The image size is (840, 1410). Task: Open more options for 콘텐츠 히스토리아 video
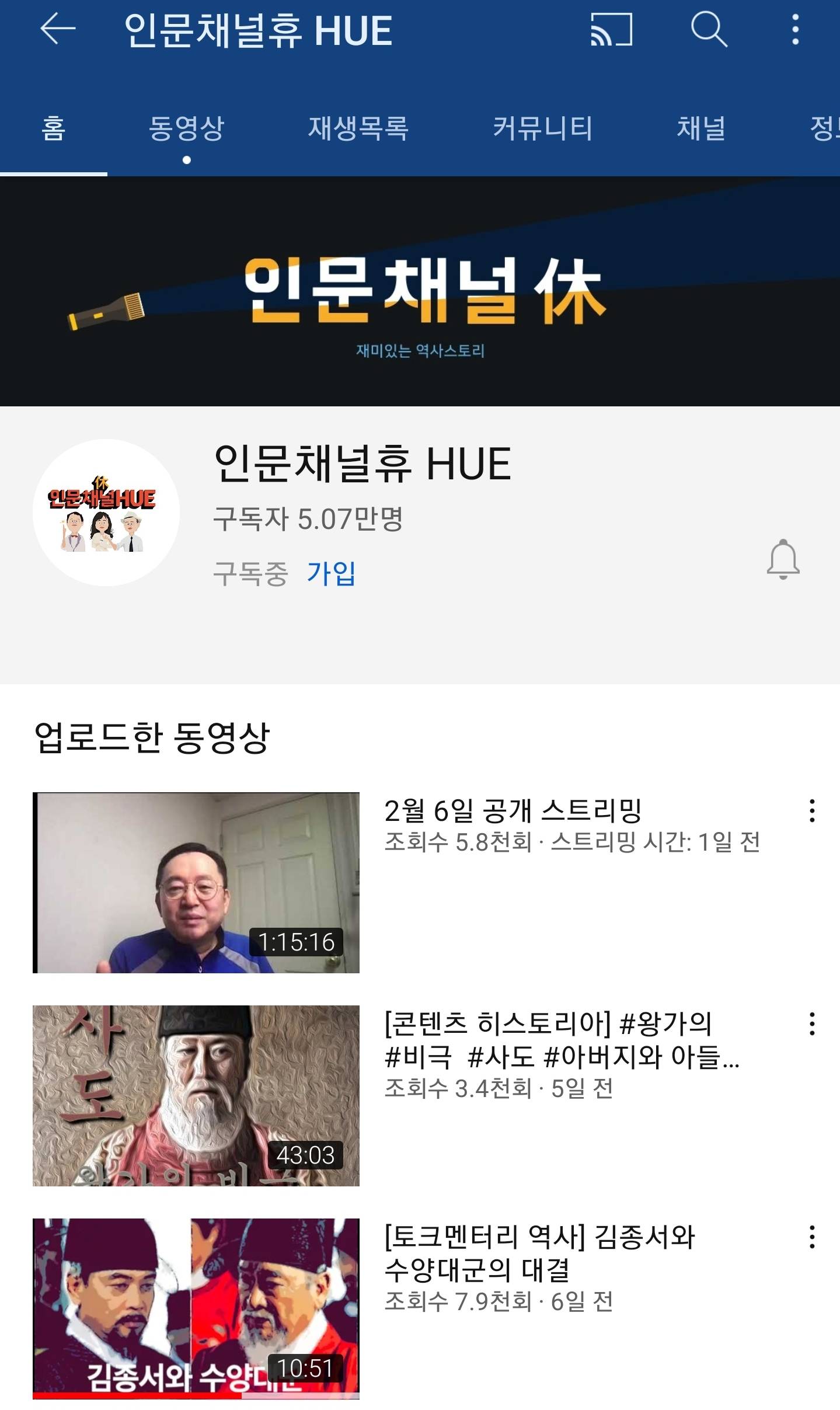812,1024
